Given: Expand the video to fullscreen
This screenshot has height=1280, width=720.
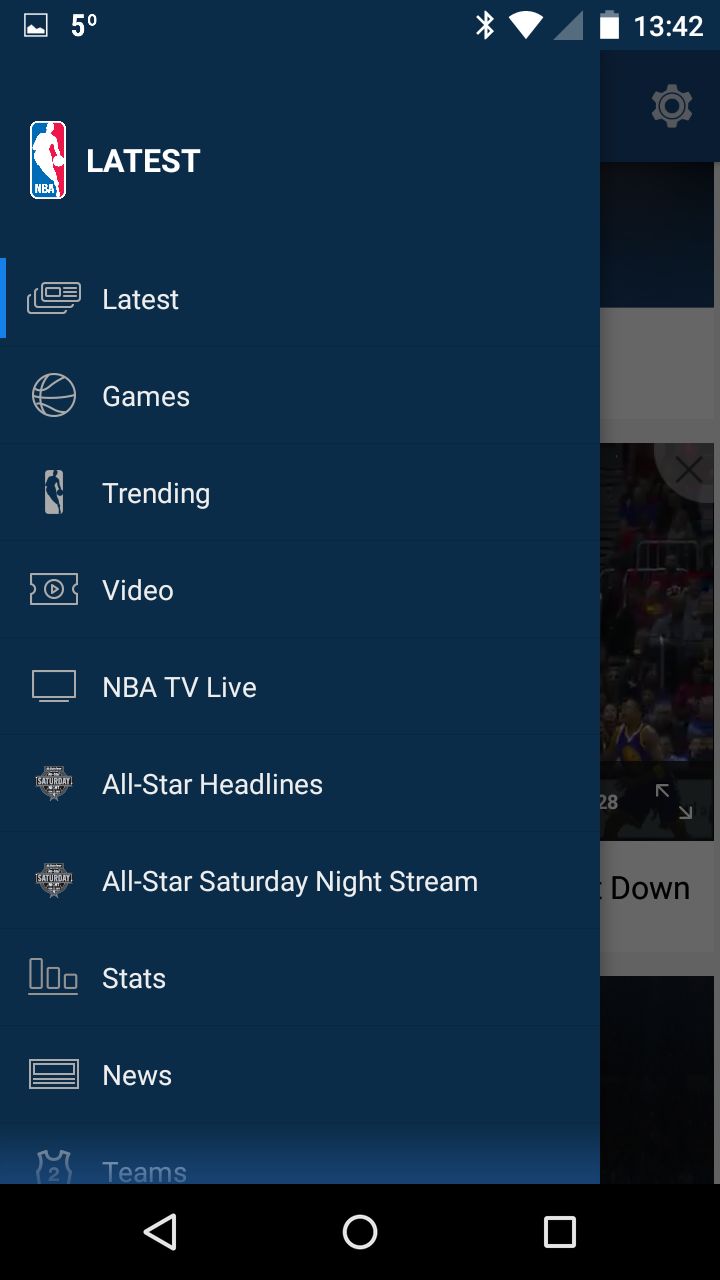Looking at the screenshot, I should coord(674,802).
